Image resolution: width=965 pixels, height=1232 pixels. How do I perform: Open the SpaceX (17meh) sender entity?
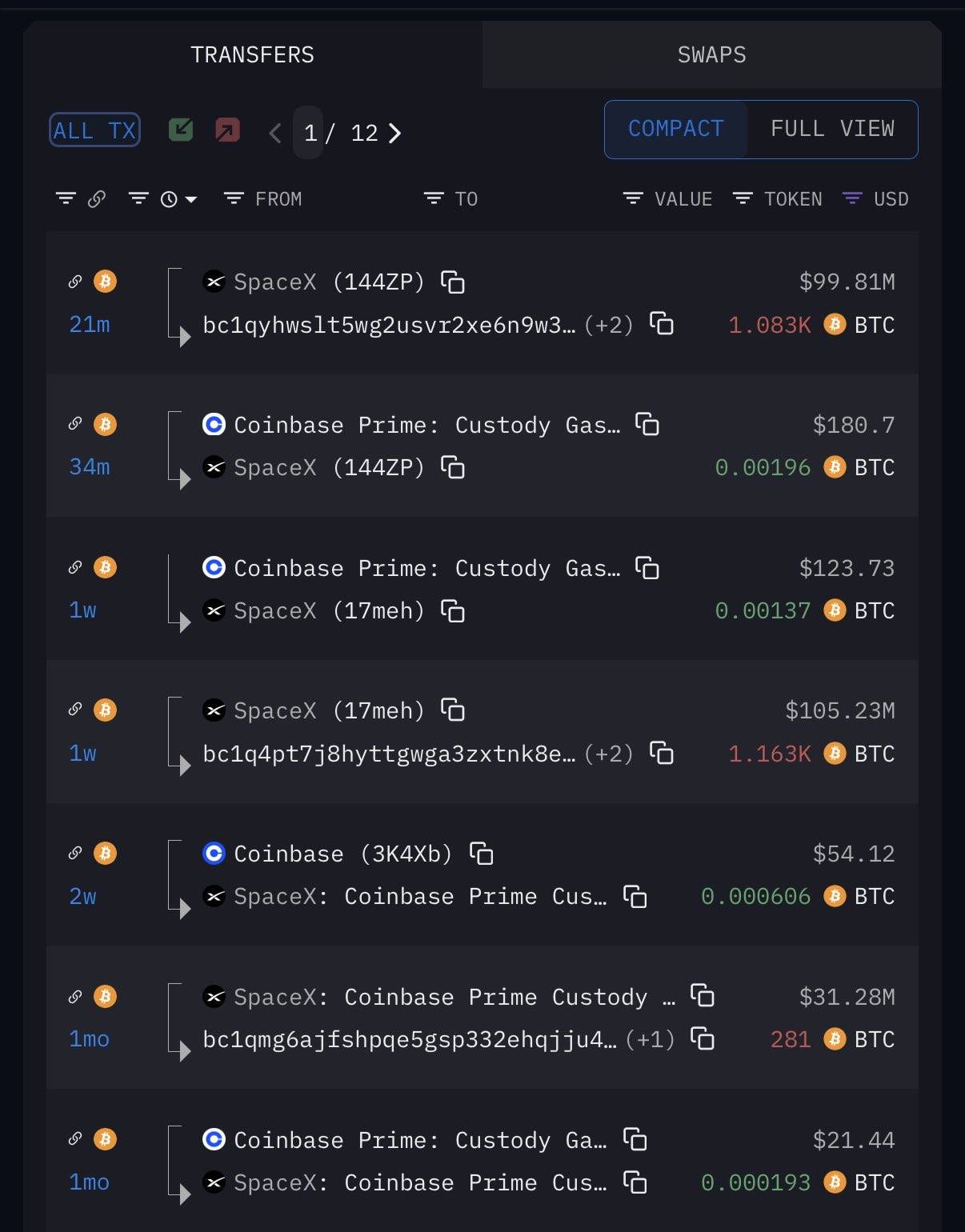pos(328,710)
